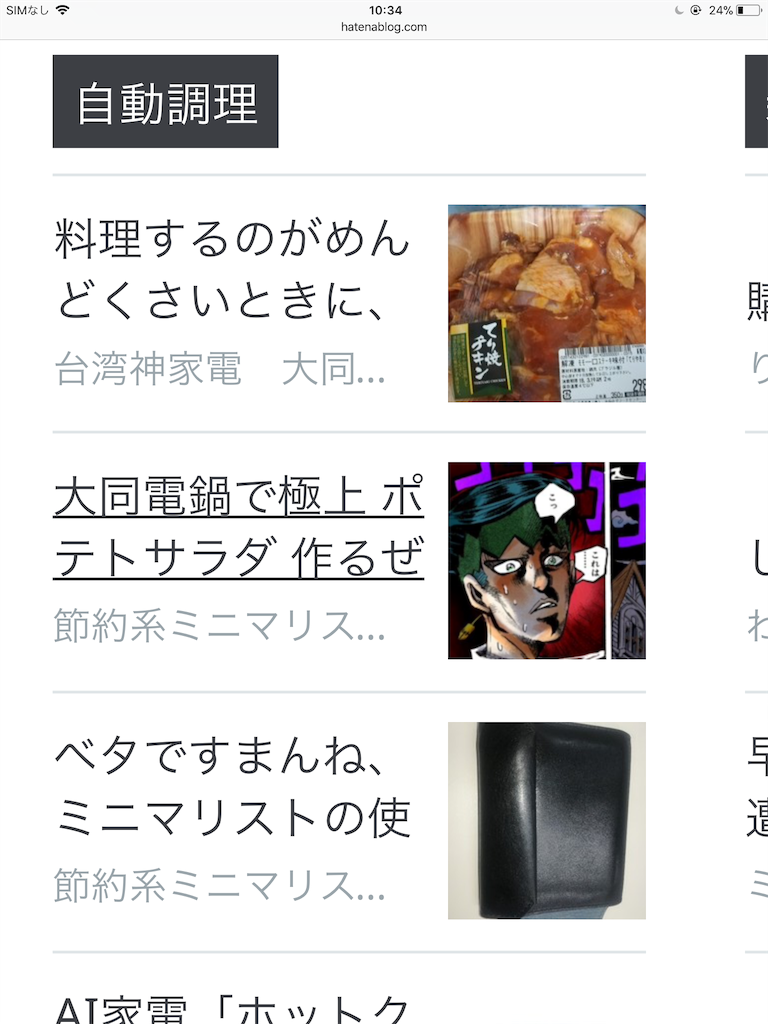Open article 料理するのがめんどくさいときに
The image size is (768, 1024).
[x=232, y=268]
